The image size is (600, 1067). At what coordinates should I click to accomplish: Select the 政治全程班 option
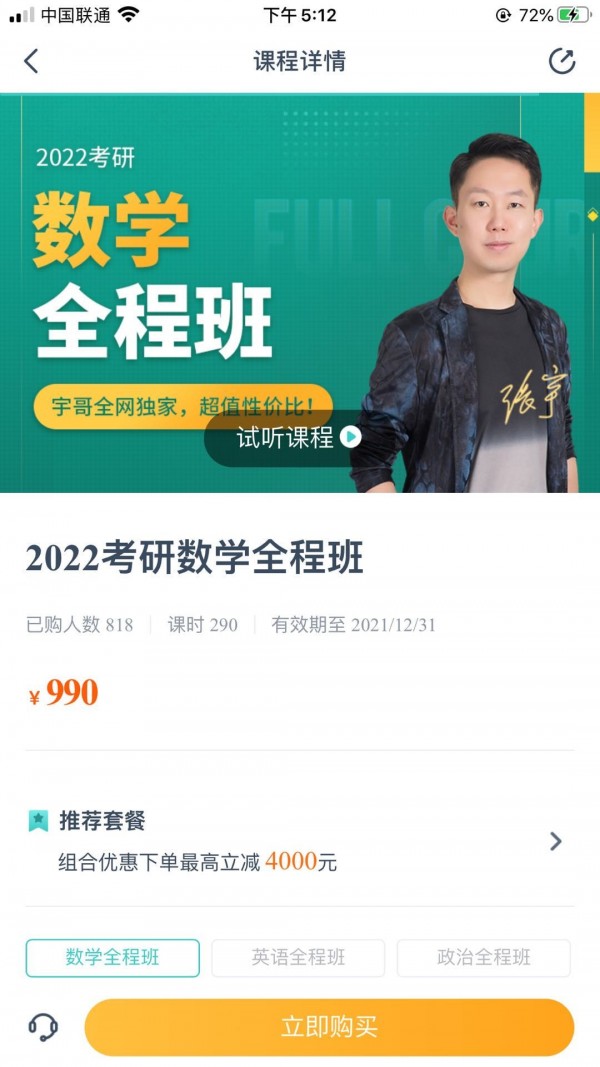point(484,957)
